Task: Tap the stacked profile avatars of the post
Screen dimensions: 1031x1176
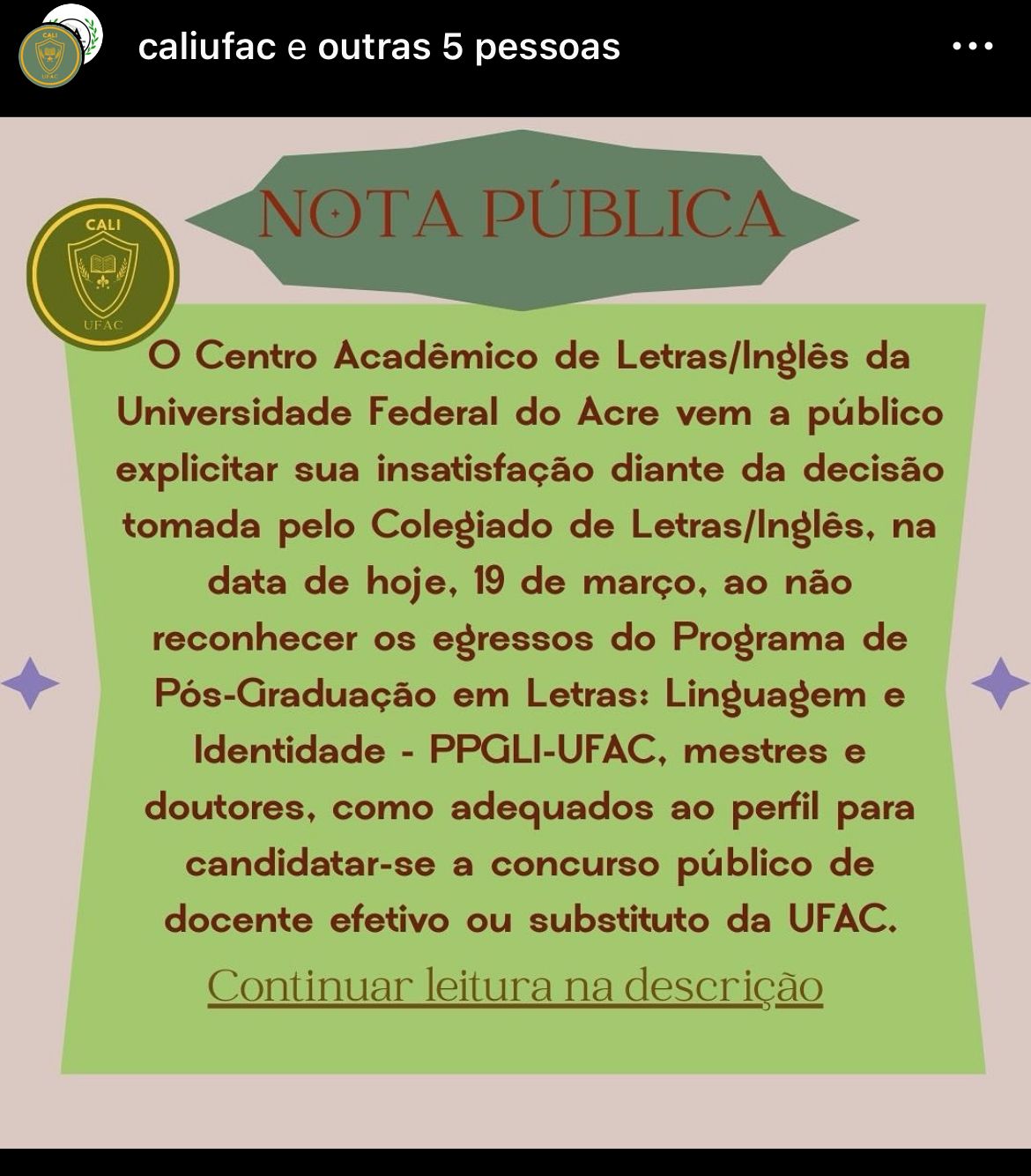Action: (58, 49)
